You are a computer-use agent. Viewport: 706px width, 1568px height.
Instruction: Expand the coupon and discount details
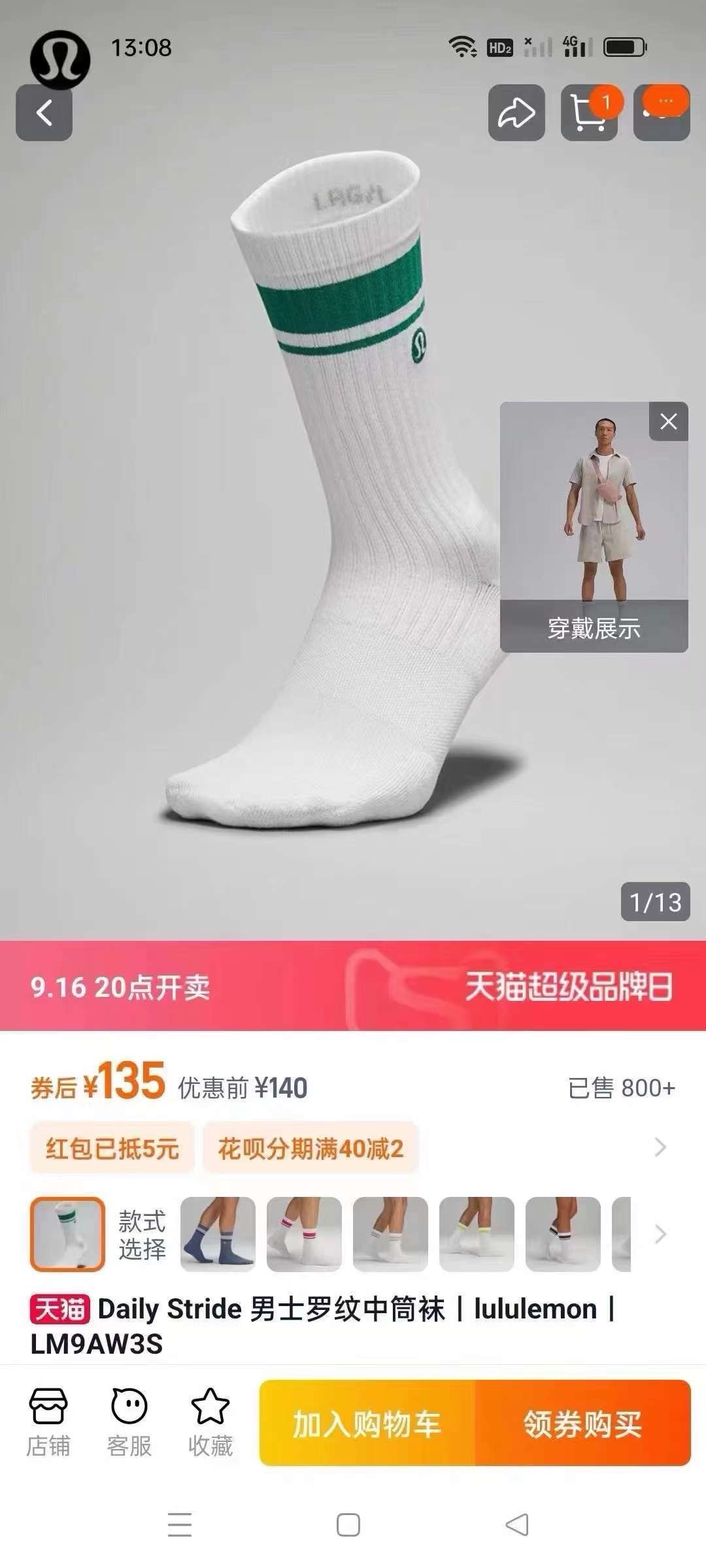pos(660,1147)
